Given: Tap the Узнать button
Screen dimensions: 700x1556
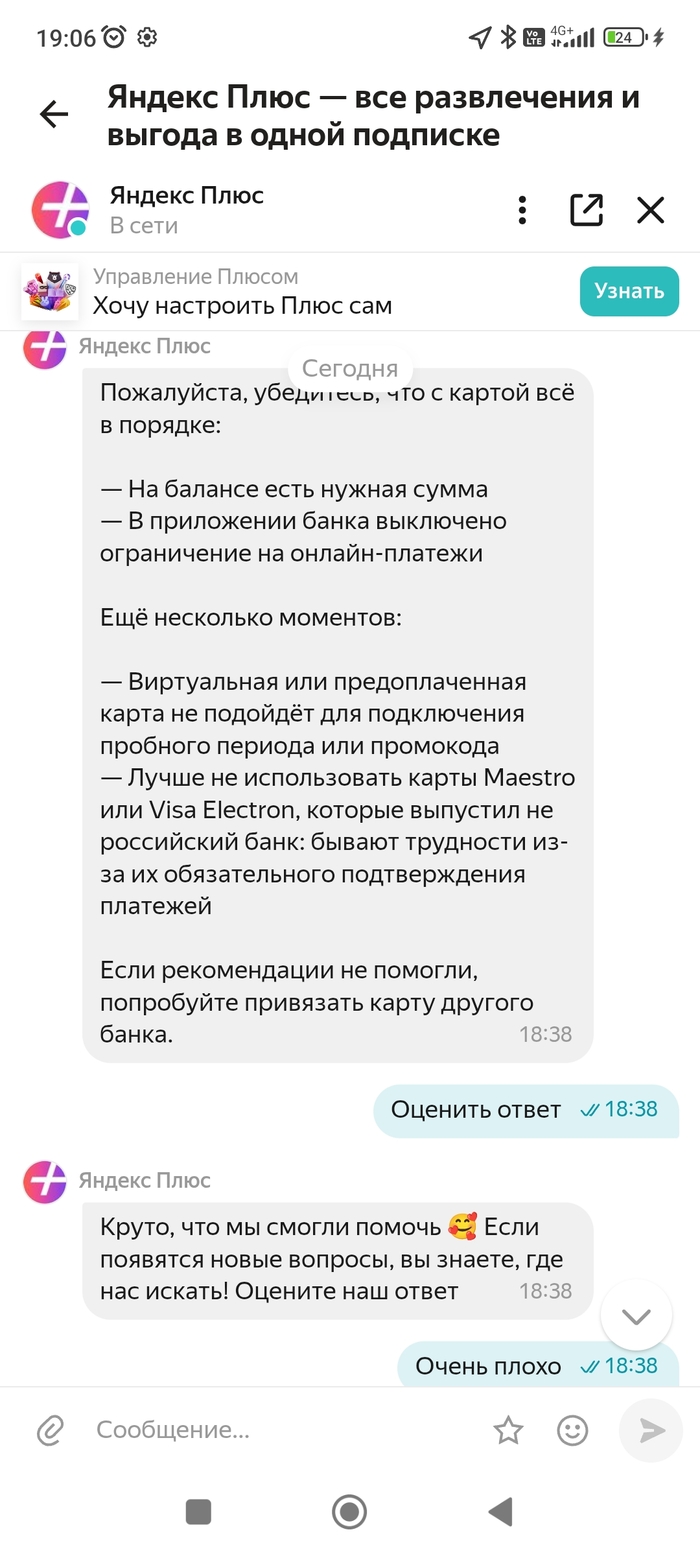Looking at the screenshot, I should pyautogui.click(x=629, y=291).
